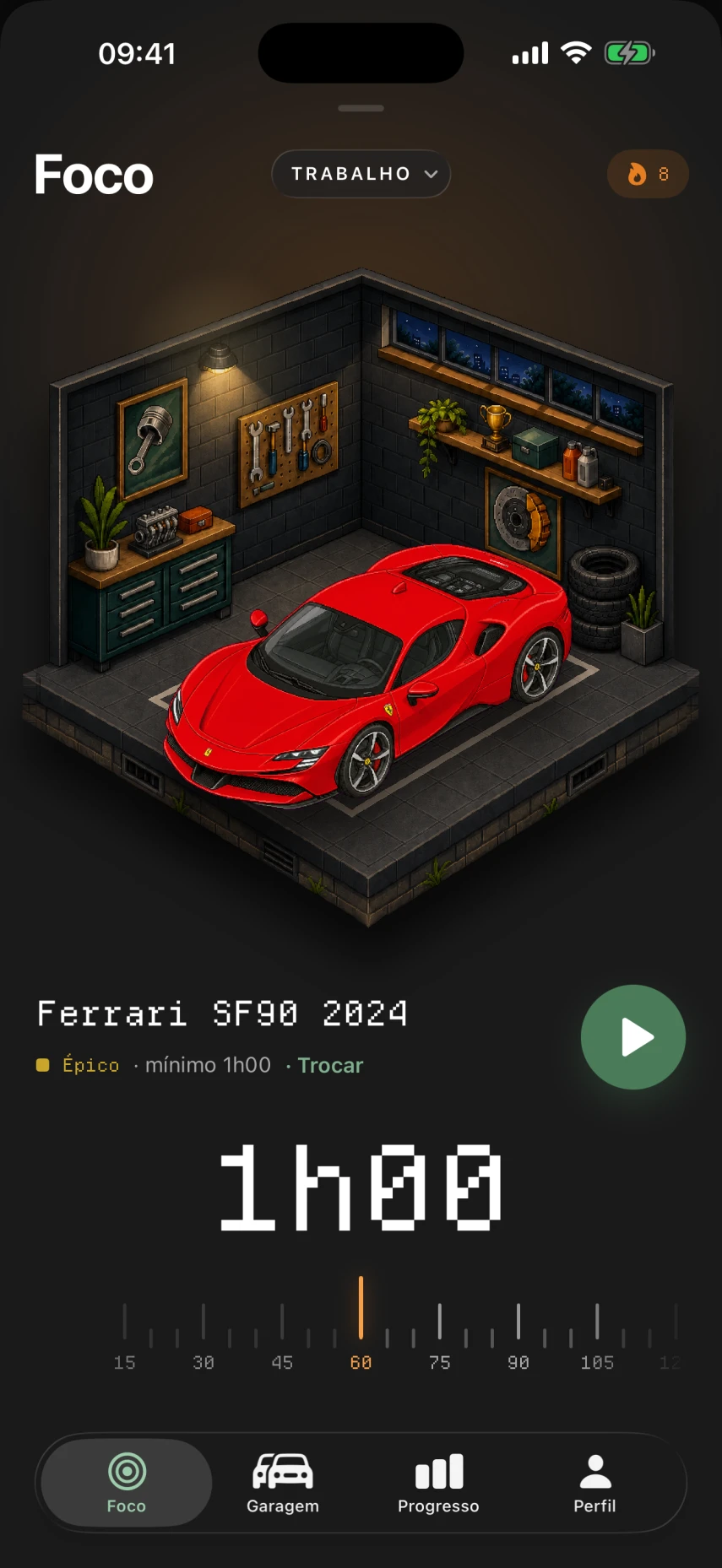Tap Trocar to change the car
This screenshot has width=722, height=1568.
point(330,1065)
